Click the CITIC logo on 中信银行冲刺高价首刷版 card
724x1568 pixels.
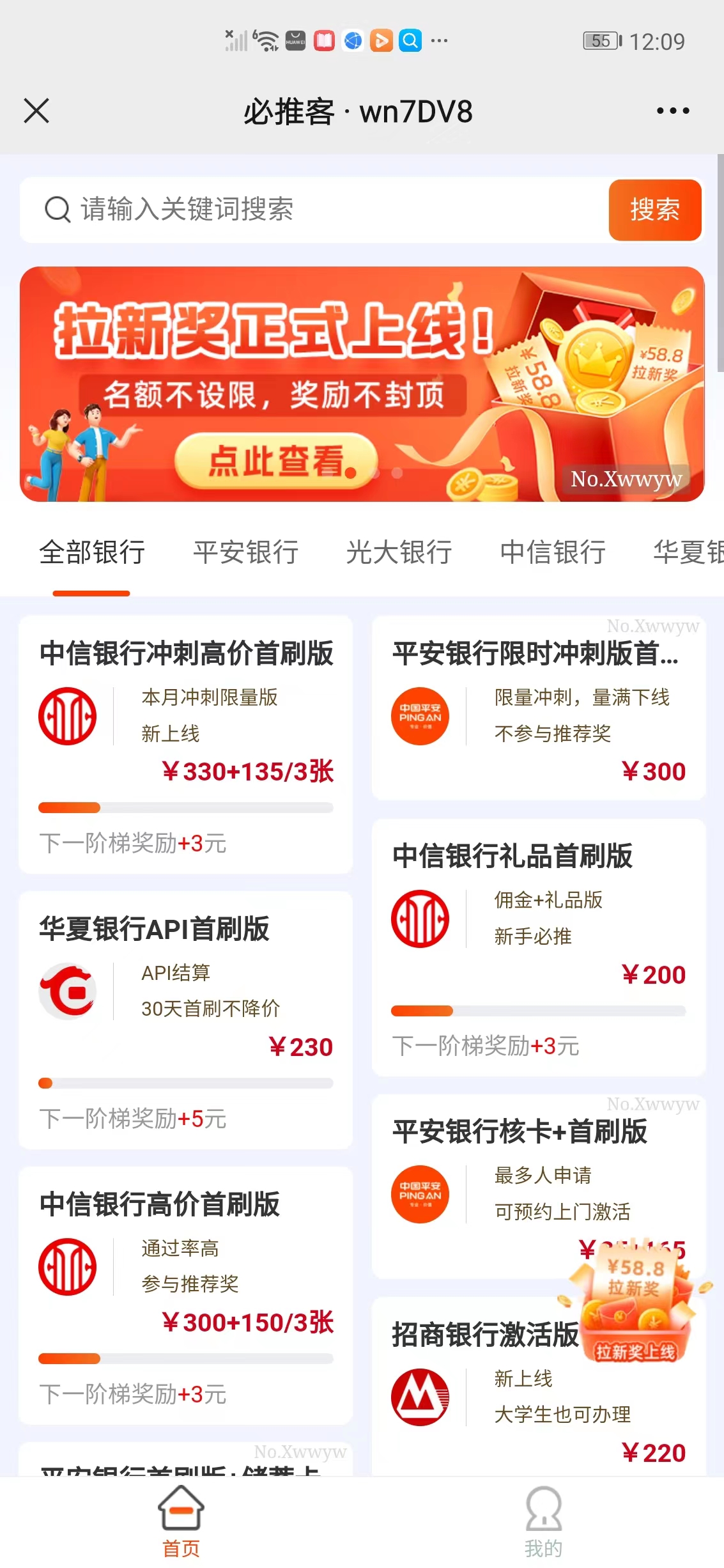67,717
